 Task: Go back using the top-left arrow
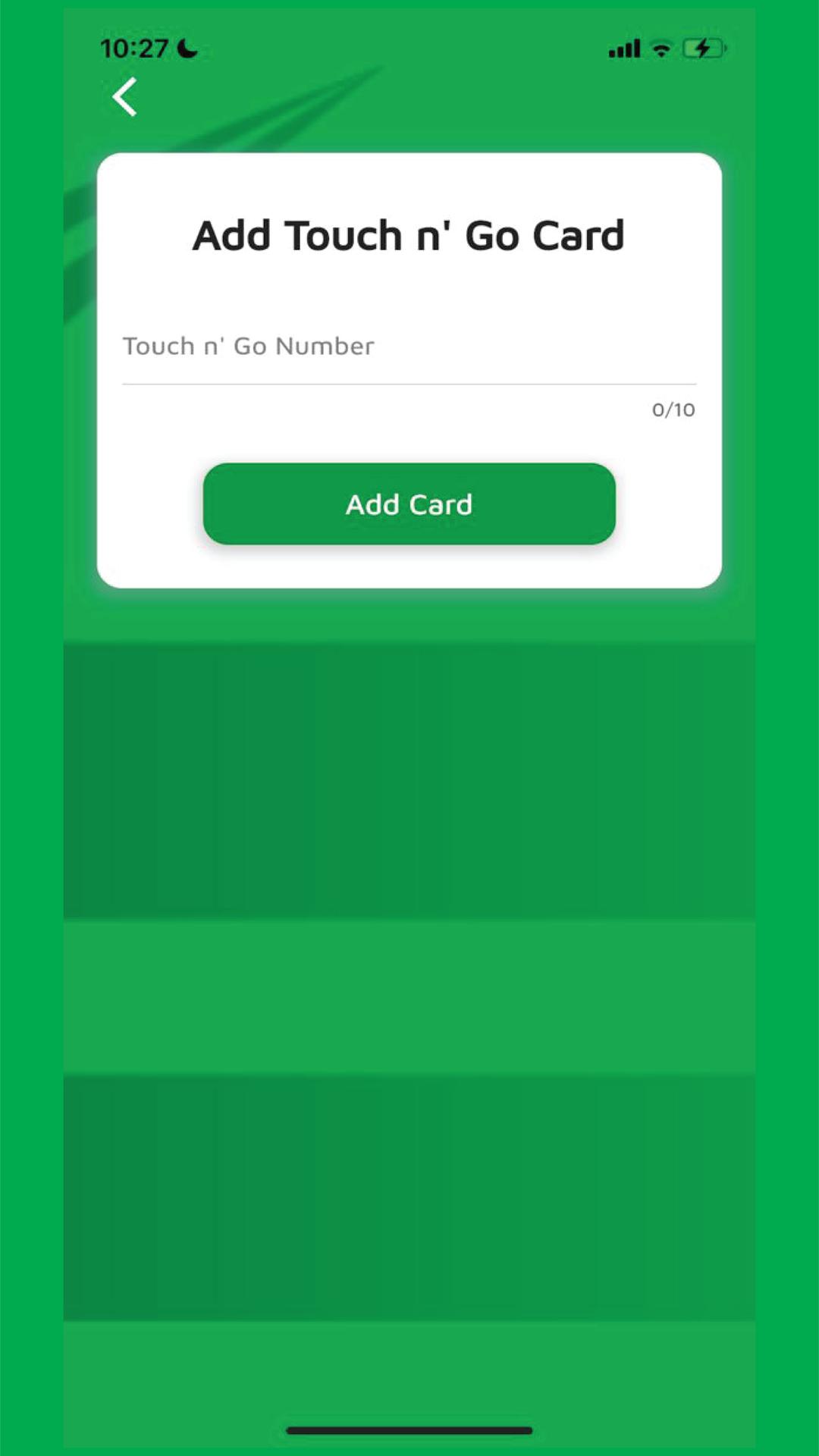(x=124, y=97)
